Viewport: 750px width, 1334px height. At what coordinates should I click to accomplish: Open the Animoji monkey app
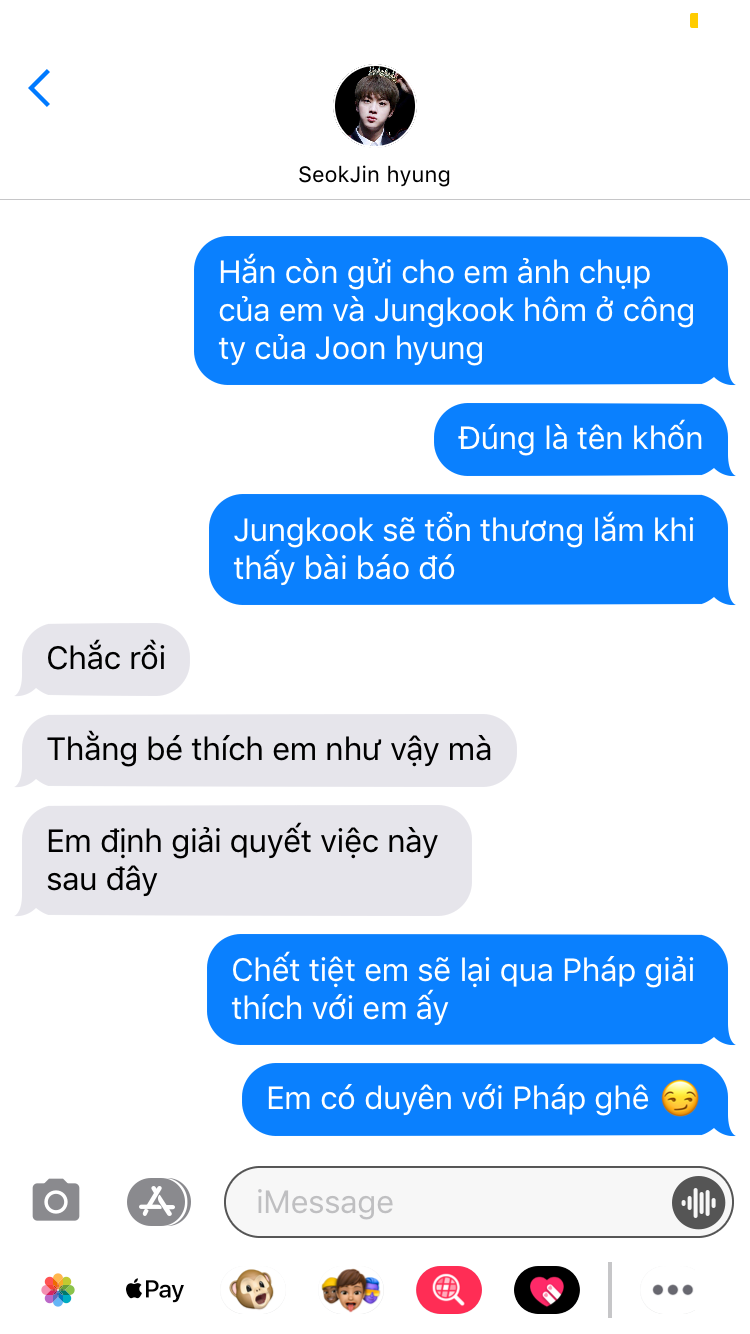coord(251,1290)
